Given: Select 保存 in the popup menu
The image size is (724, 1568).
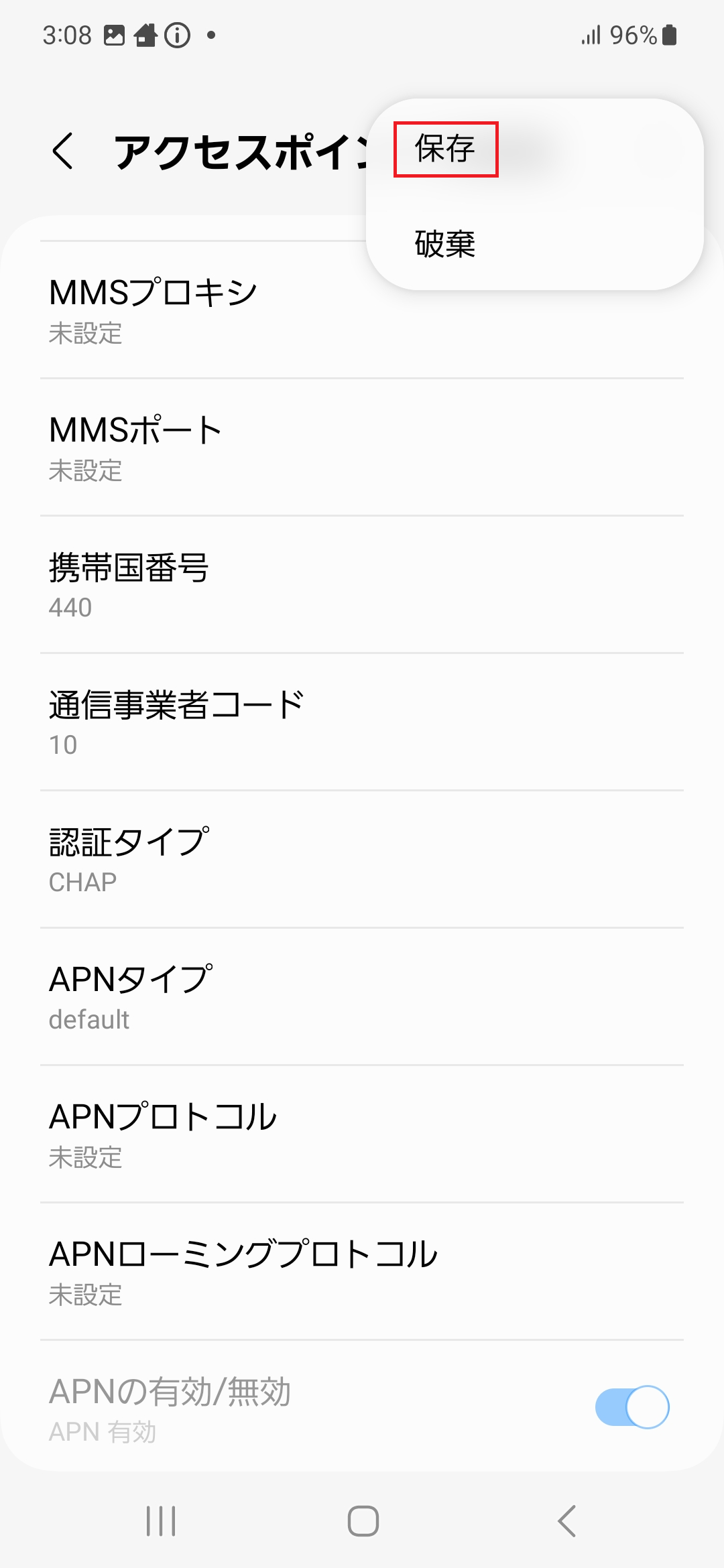Looking at the screenshot, I should (x=534, y=149).
